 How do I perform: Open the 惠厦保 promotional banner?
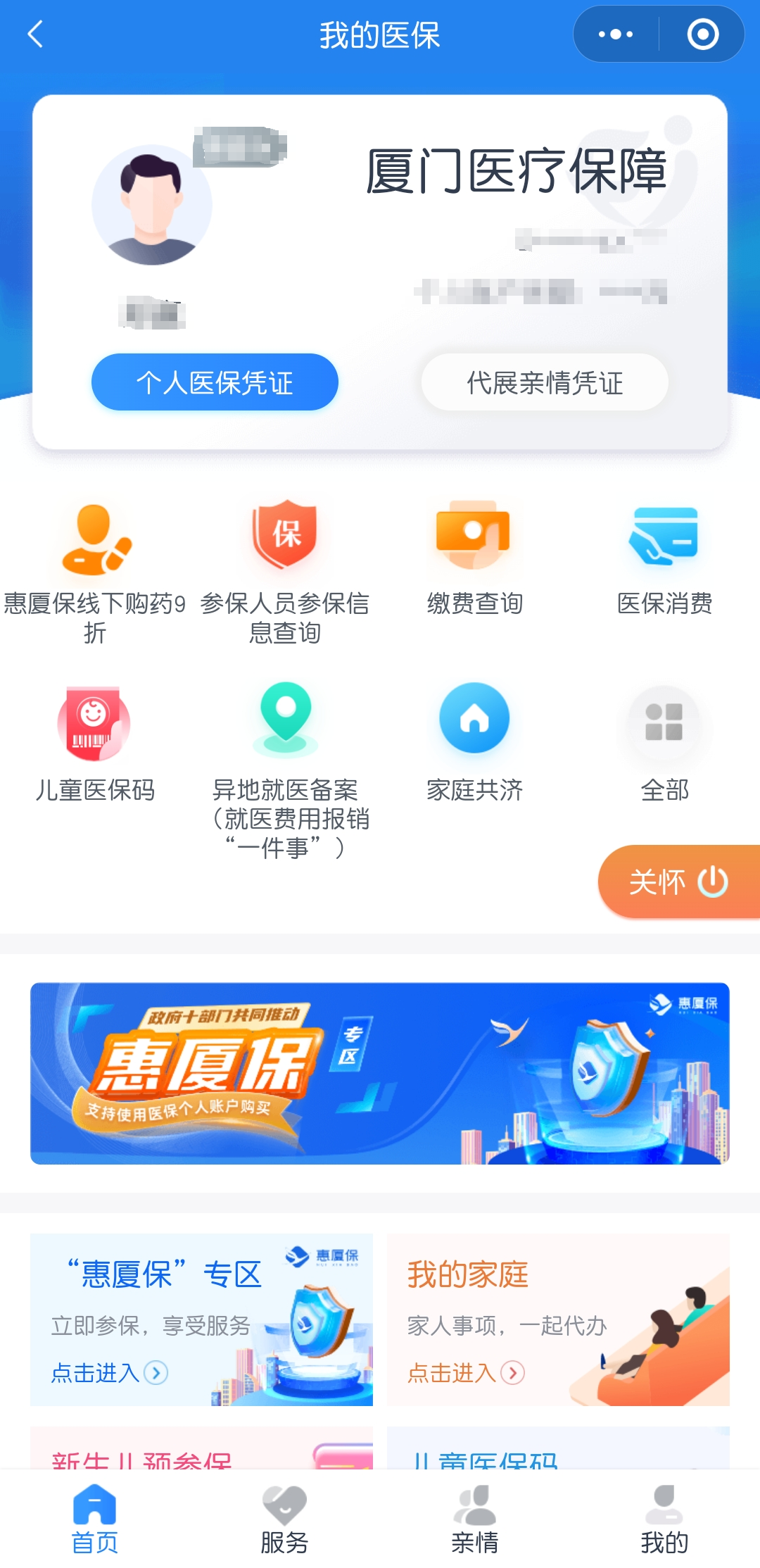[x=380, y=1073]
